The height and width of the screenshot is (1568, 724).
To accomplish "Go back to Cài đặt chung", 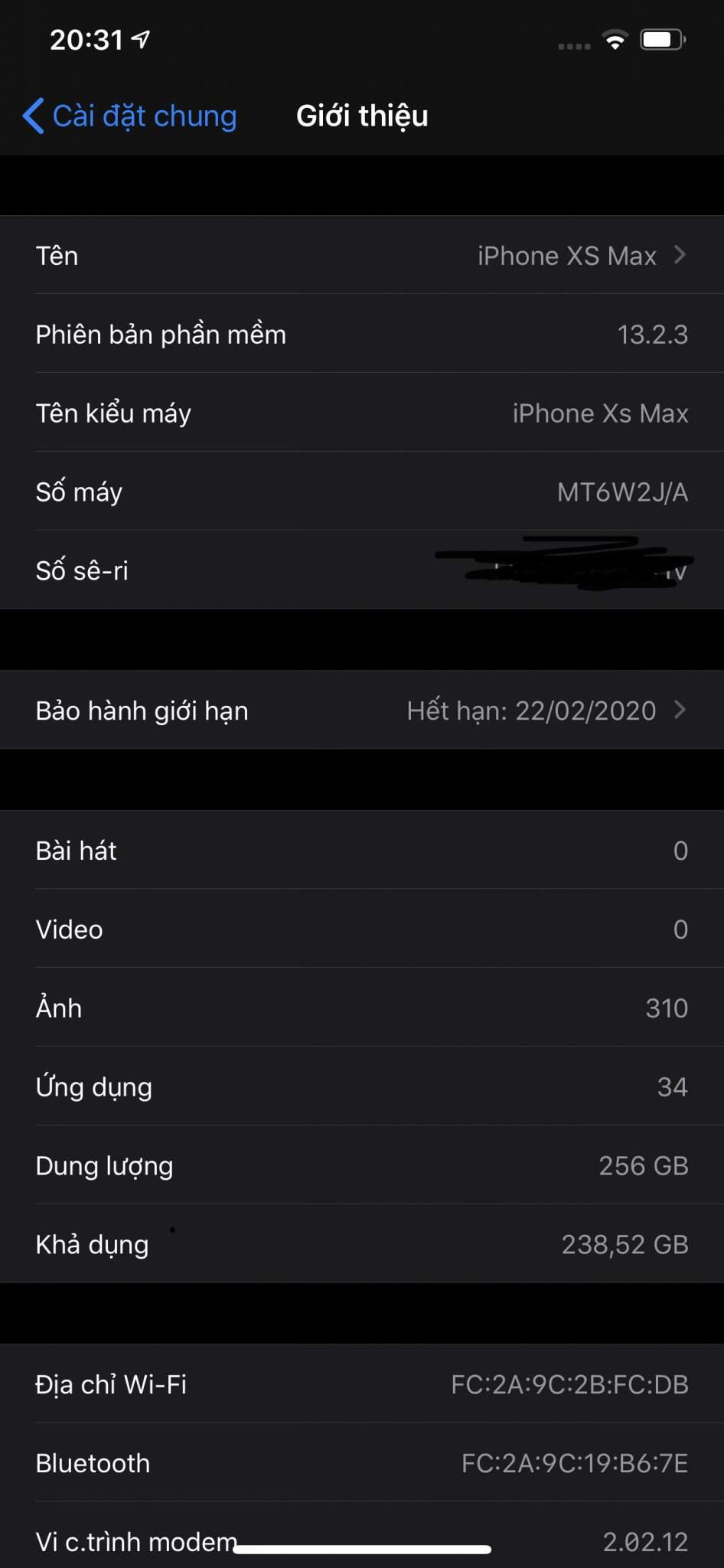I will [x=130, y=116].
